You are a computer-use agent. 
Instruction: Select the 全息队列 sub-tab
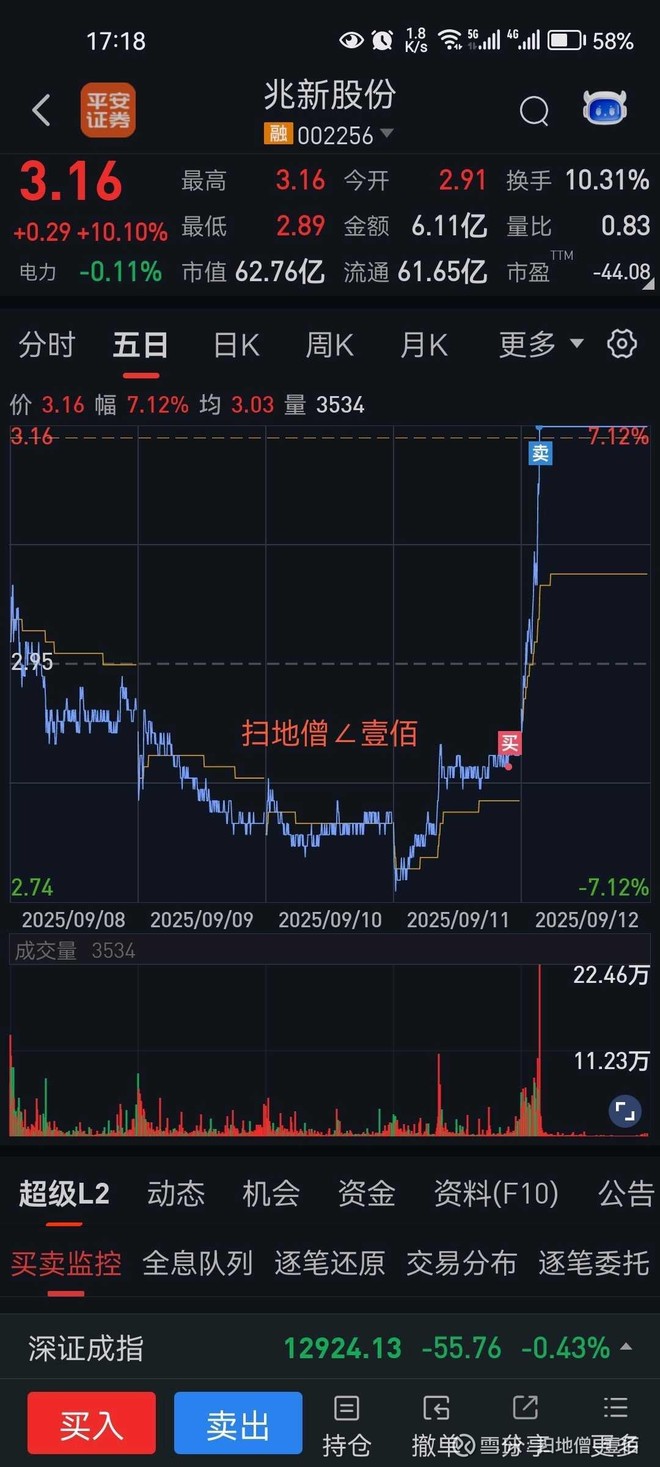[x=198, y=1263]
